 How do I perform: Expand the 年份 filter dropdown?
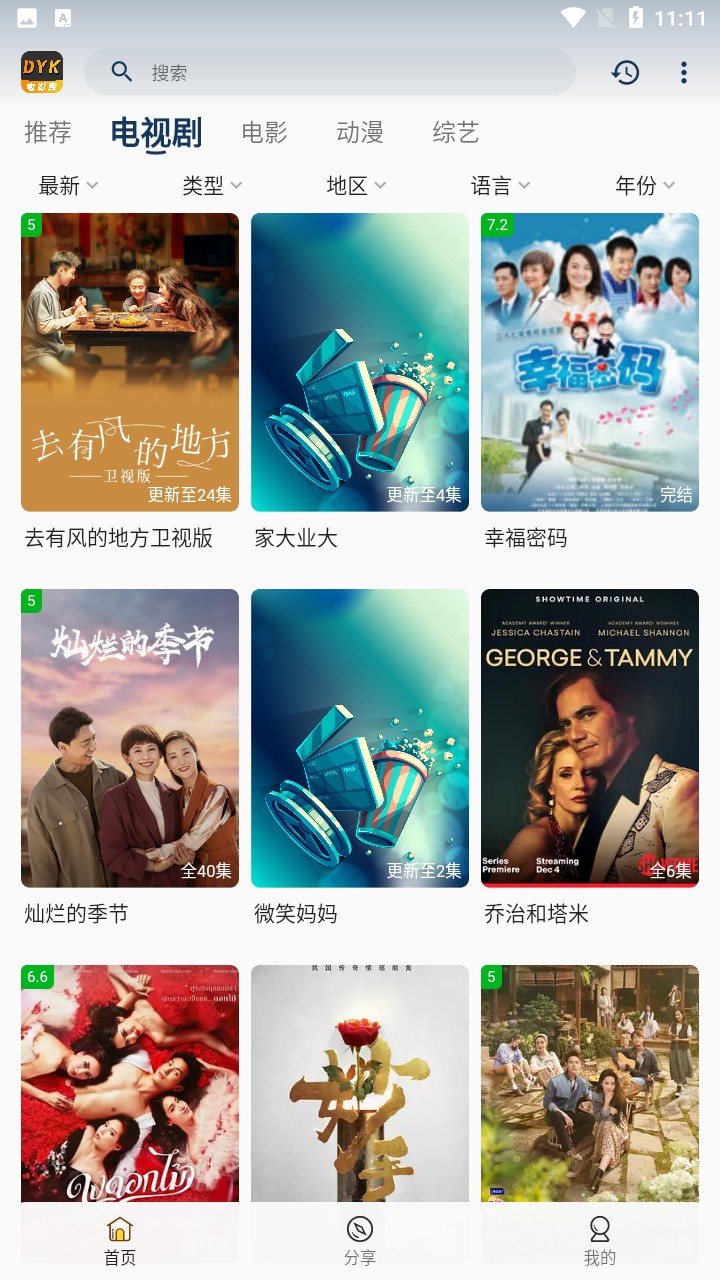[x=645, y=185]
